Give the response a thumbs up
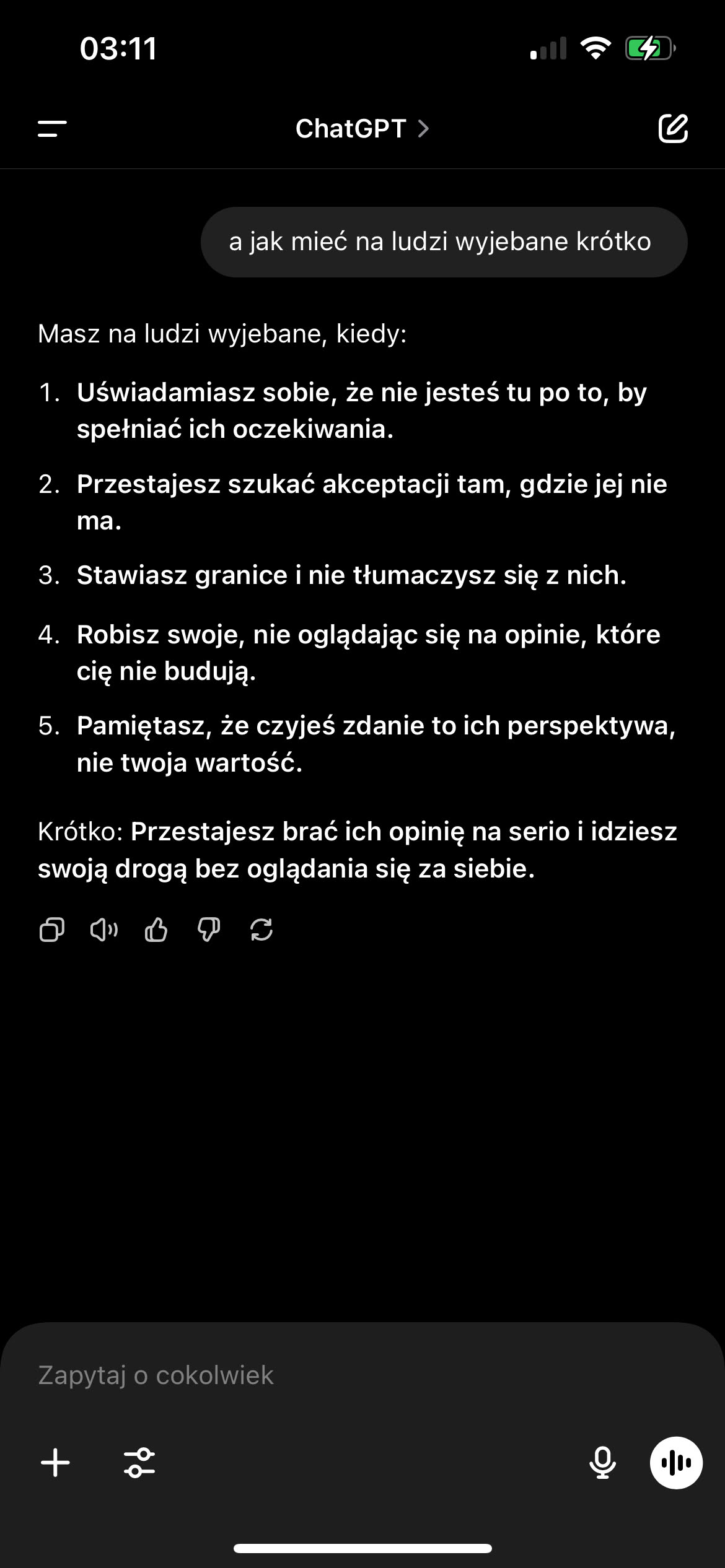Image resolution: width=725 pixels, height=1568 pixels. [156, 930]
